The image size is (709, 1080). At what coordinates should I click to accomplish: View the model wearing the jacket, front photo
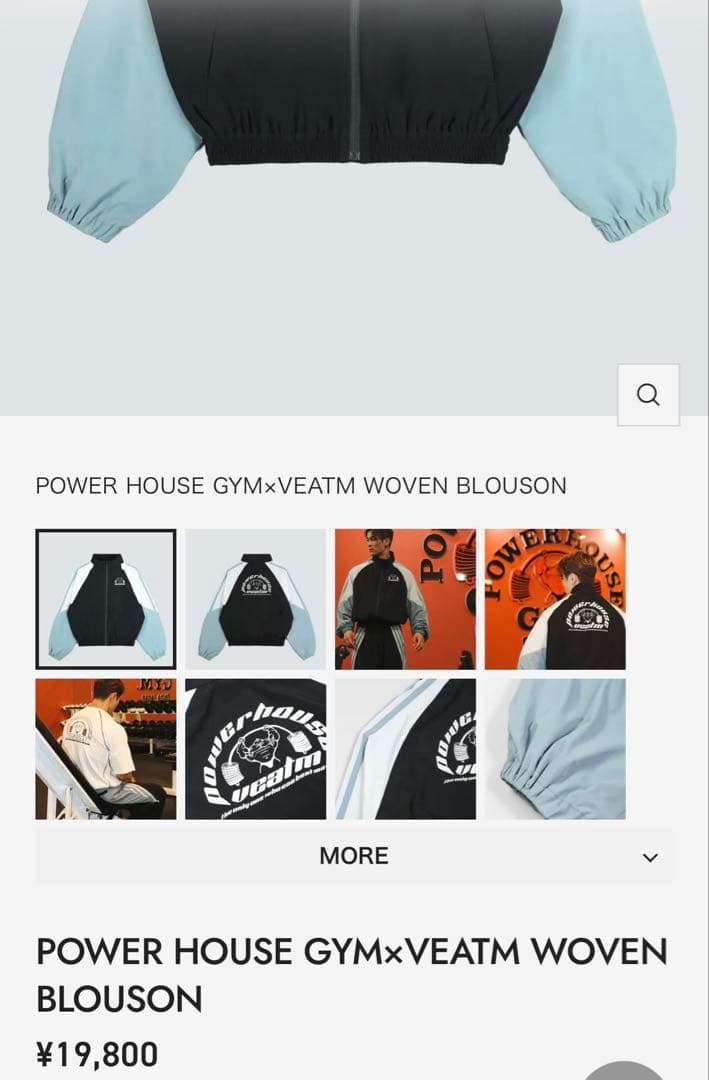point(405,599)
